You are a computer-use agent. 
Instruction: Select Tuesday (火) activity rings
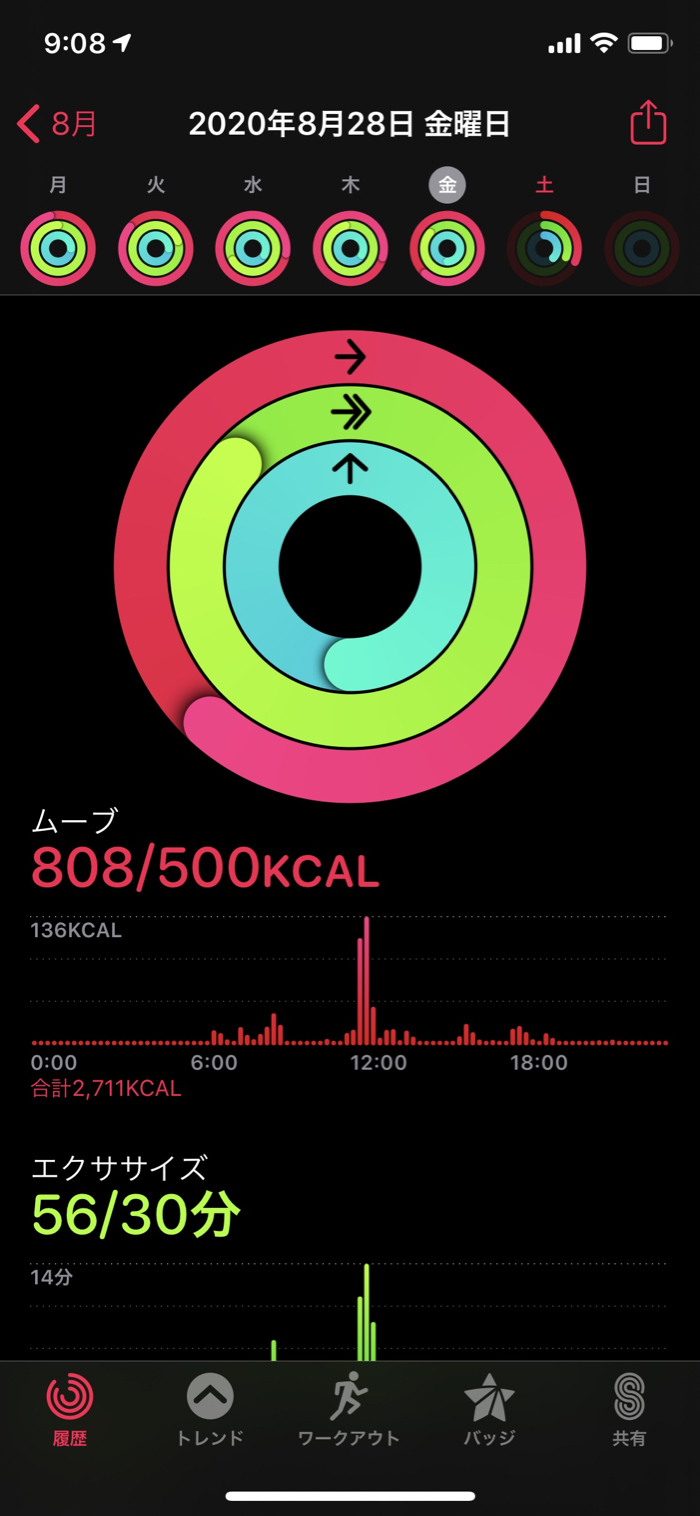point(155,248)
